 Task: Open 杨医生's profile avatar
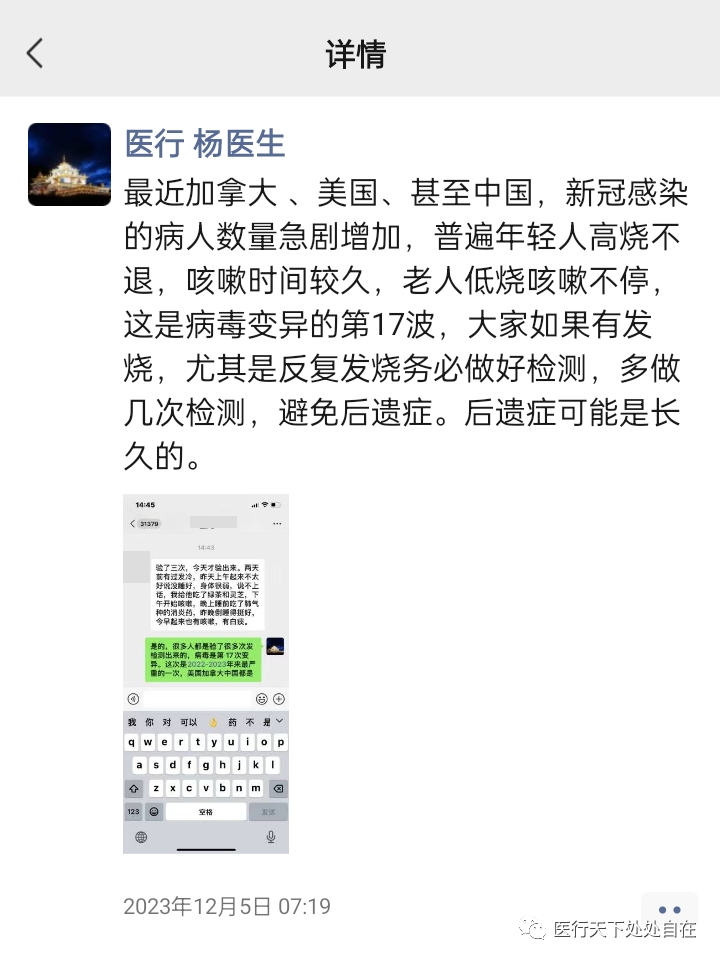69,165
